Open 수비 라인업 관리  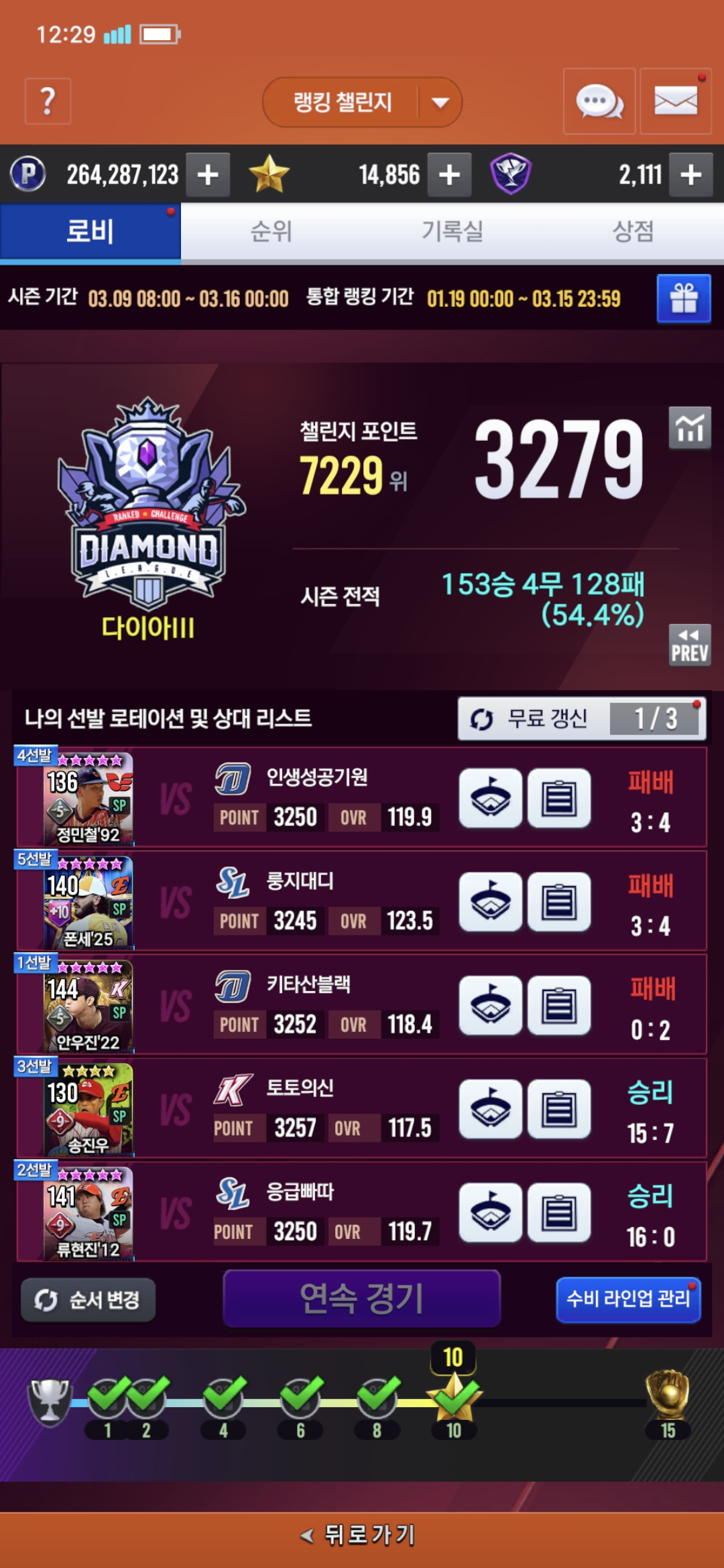(x=628, y=1299)
